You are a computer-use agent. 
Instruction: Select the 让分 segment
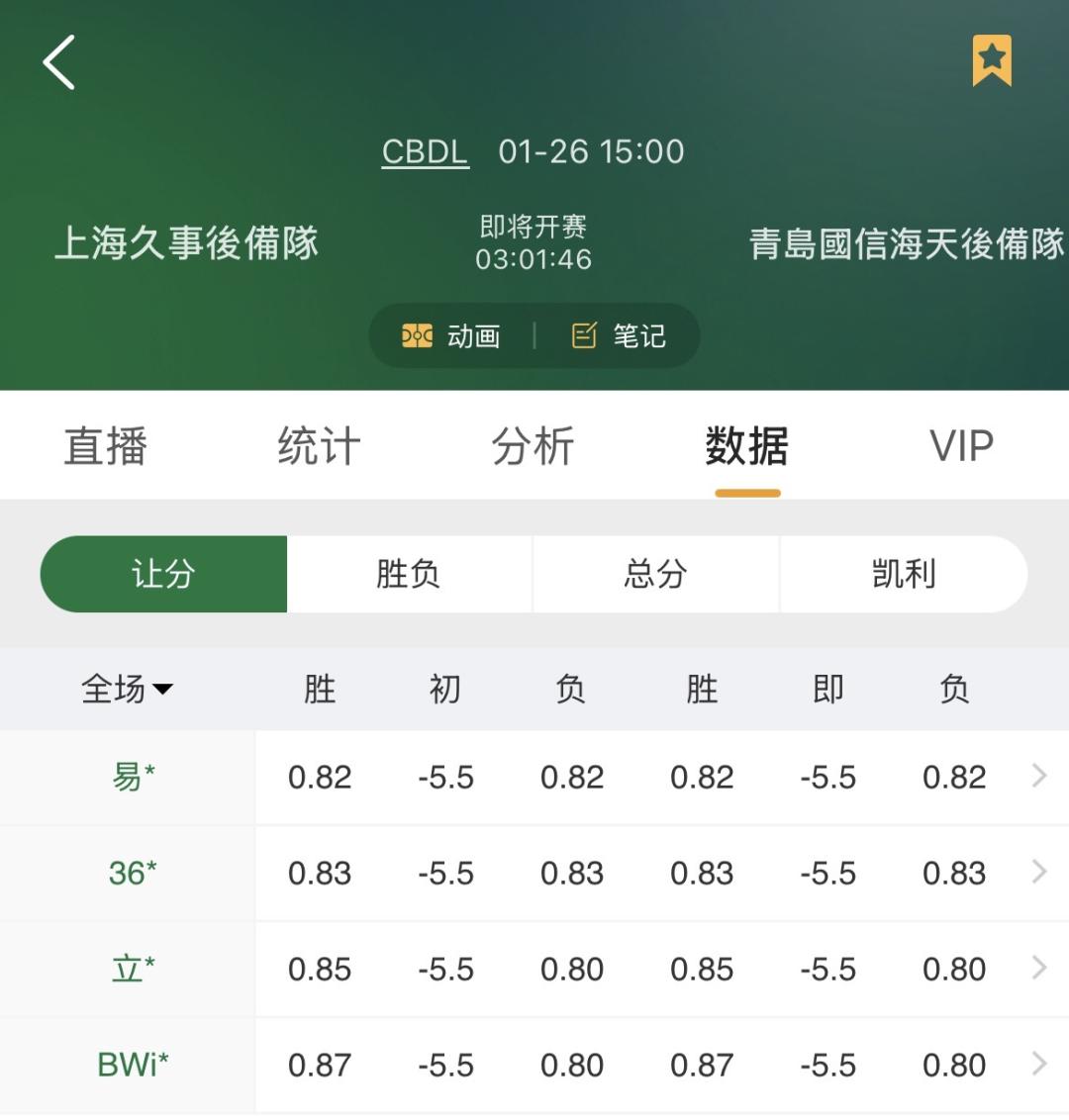pyautogui.click(x=163, y=574)
